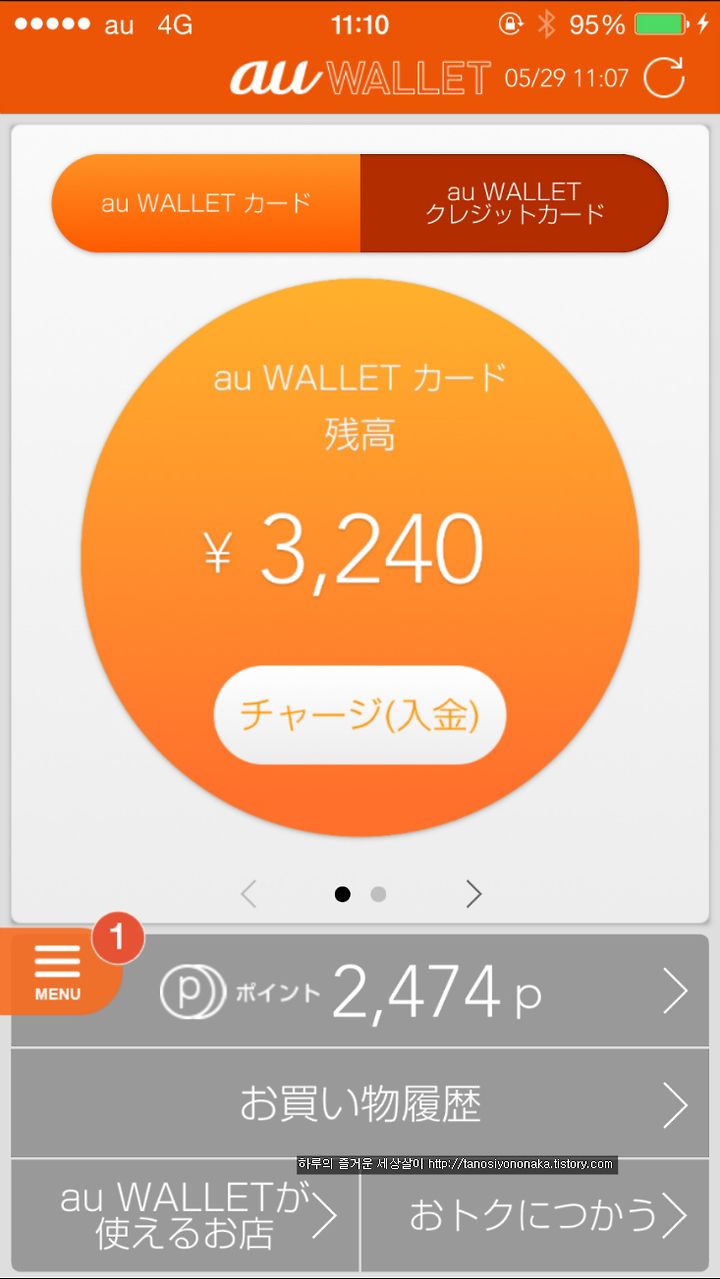The image size is (720, 1279).
Task: Open お買い物履歴
Action: [x=360, y=1104]
